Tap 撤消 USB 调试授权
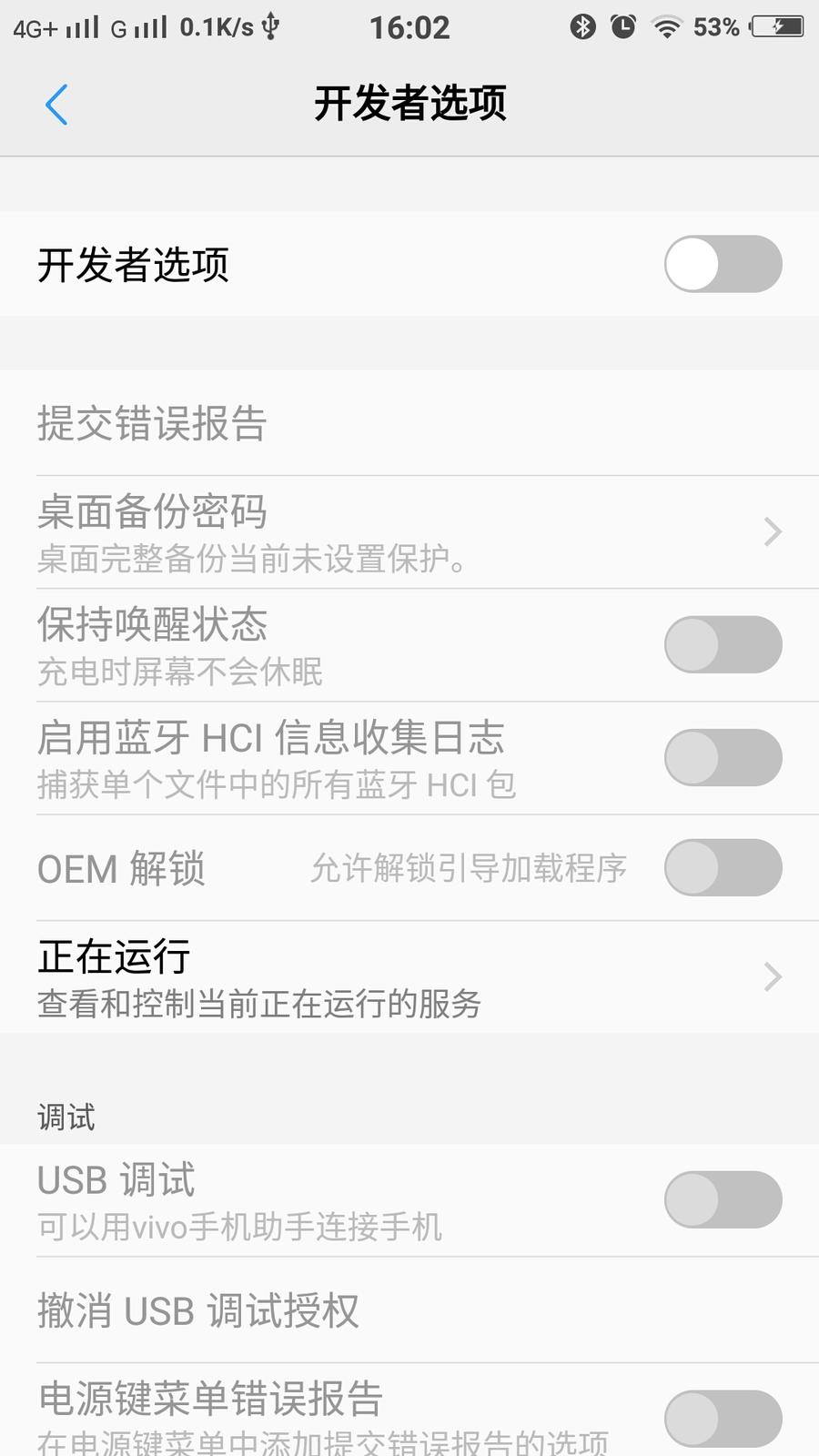This screenshot has width=819, height=1456. (409, 1310)
